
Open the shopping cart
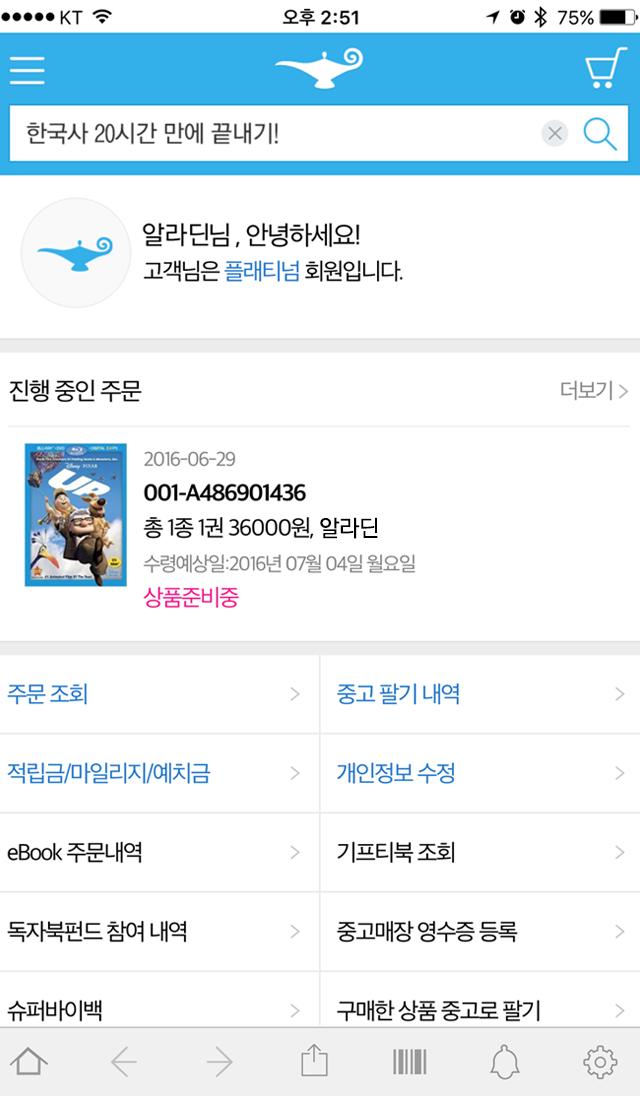click(x=606, y=67)
